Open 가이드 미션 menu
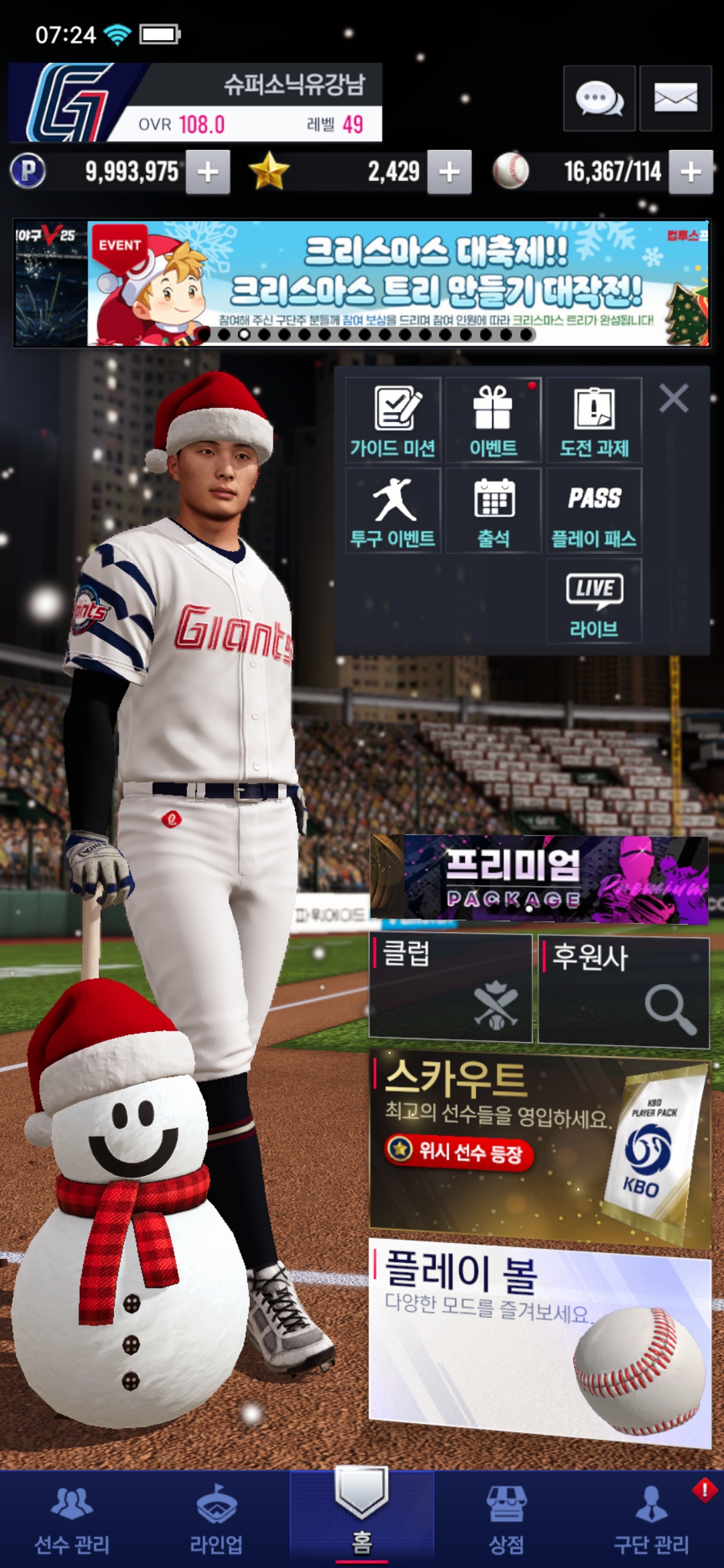724x1568 pixels. tap(393, 420)
